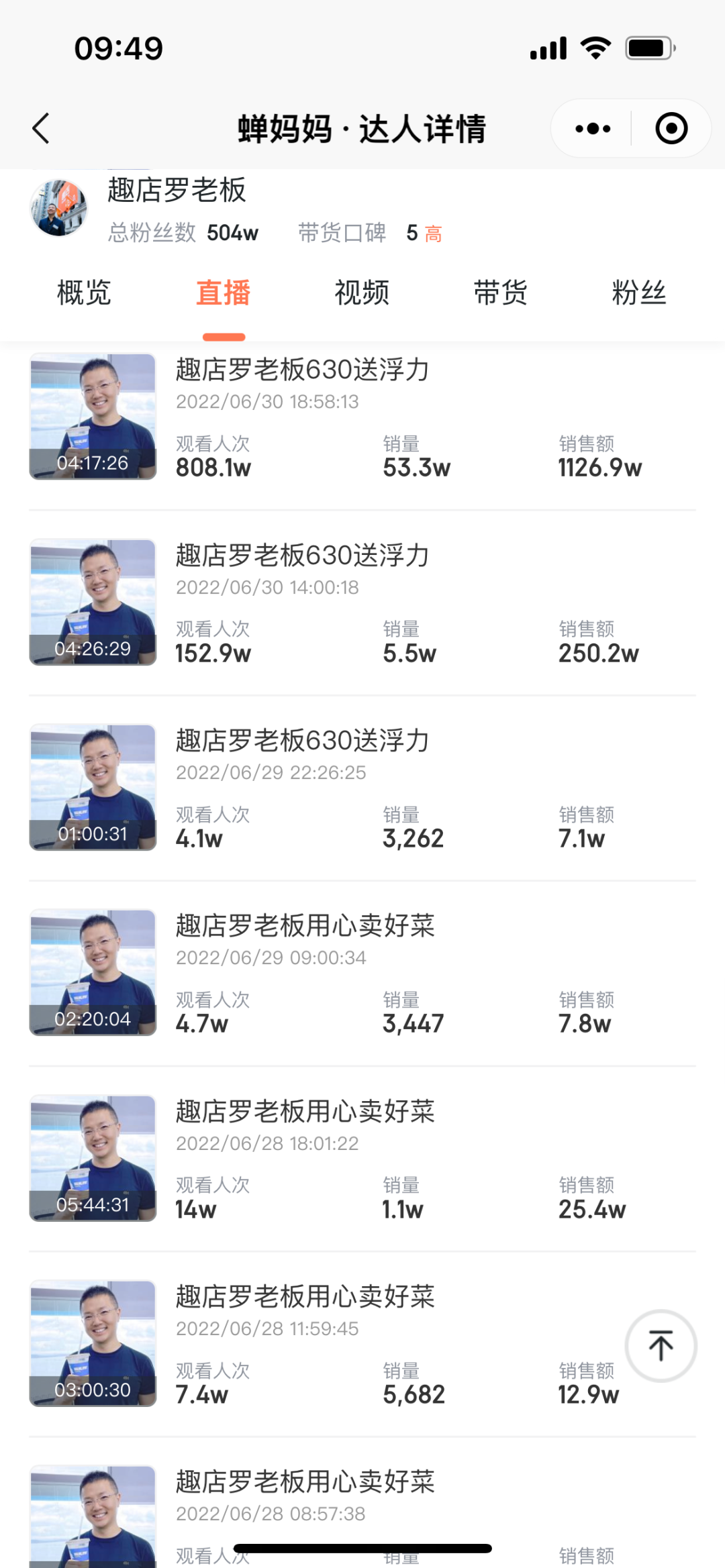Switch to the 视频 tab
The height and width of the screenshot is (1568, 725).
pyautogui.click(x=362, y=293)
